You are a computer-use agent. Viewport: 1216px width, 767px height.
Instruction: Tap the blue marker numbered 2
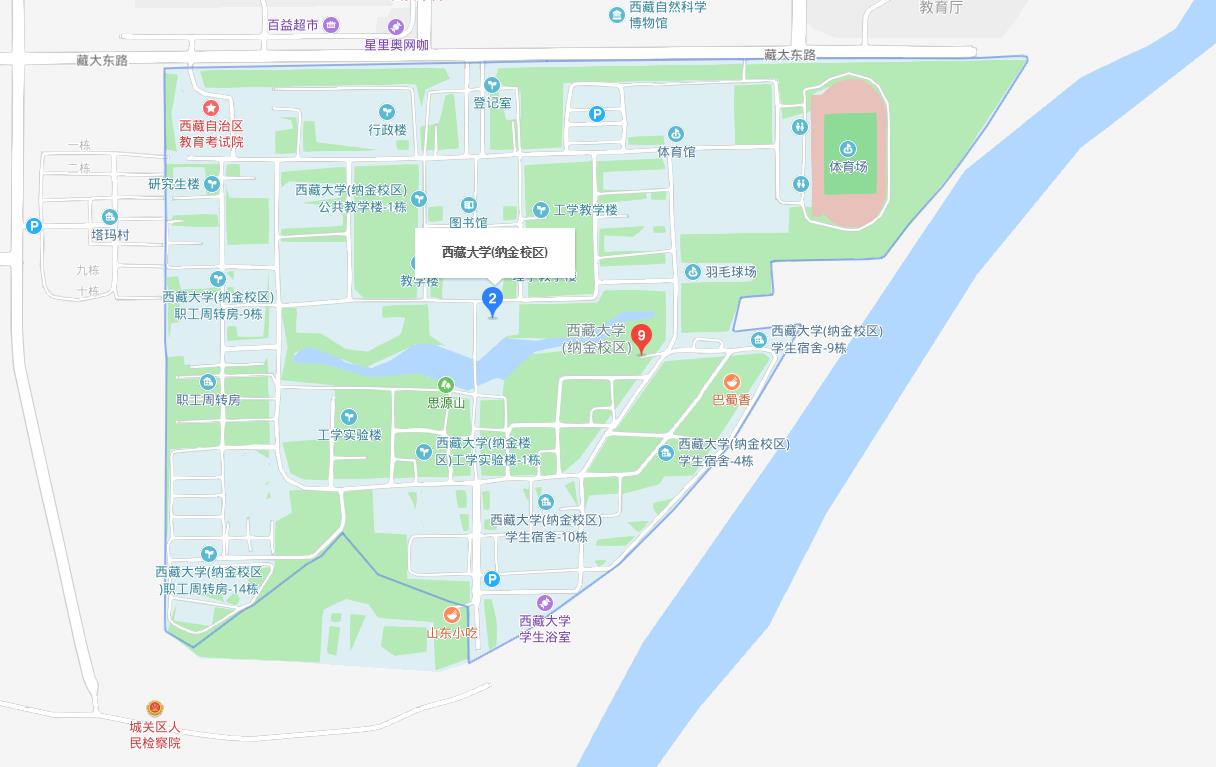[x=492, y=299]
